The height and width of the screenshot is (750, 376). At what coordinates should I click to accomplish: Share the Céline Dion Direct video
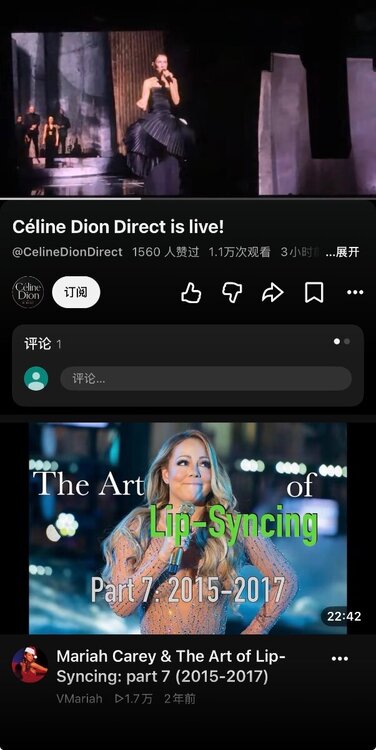point(273,292)
